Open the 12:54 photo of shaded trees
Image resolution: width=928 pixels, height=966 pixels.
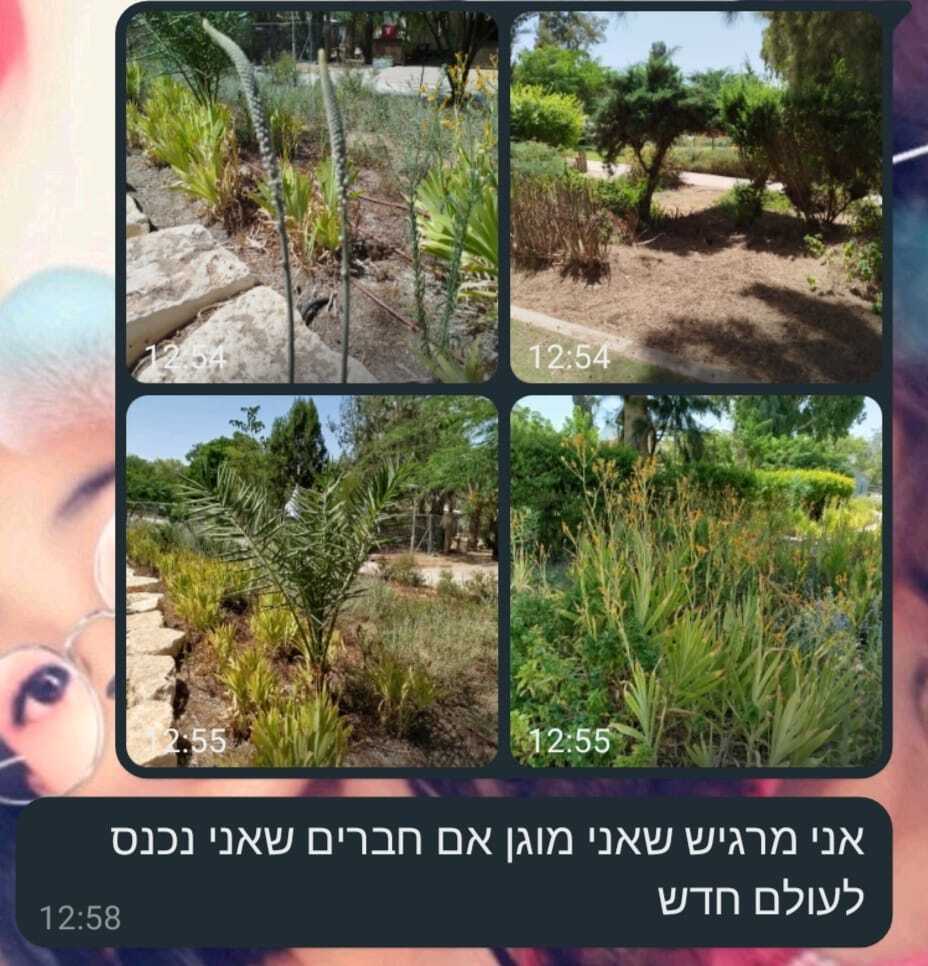(x=696, y=197)
